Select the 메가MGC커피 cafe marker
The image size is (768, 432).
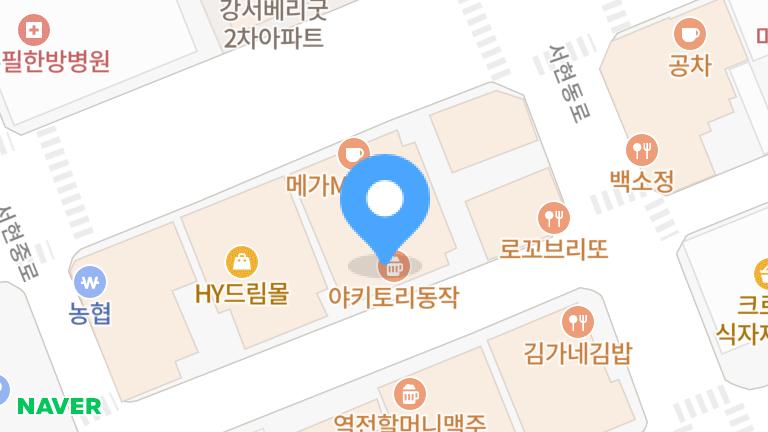click(x=353, y=153)
